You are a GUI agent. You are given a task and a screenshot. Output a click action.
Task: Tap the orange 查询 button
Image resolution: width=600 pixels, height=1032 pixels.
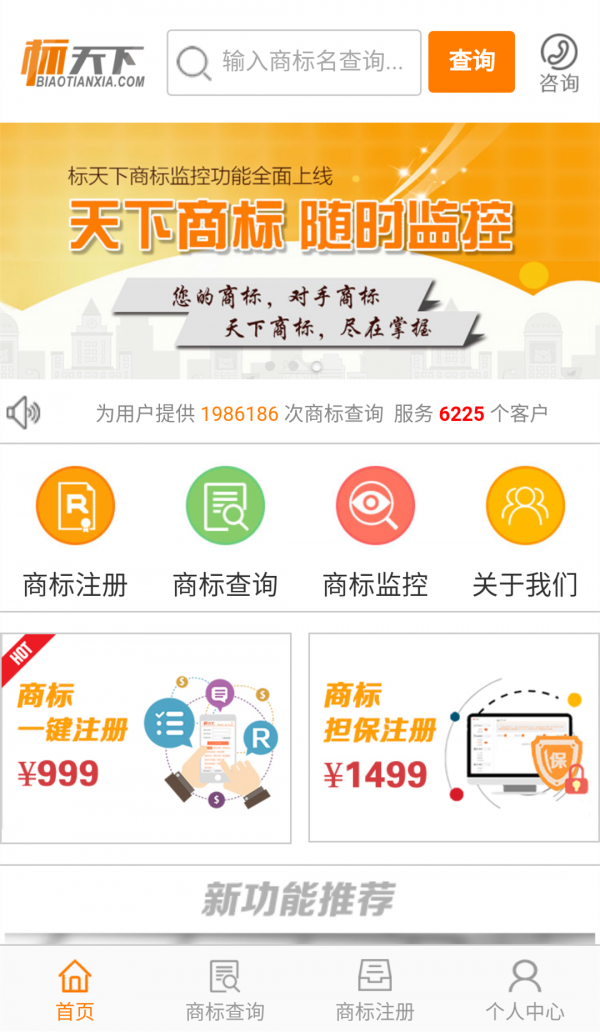coord(471,62)
